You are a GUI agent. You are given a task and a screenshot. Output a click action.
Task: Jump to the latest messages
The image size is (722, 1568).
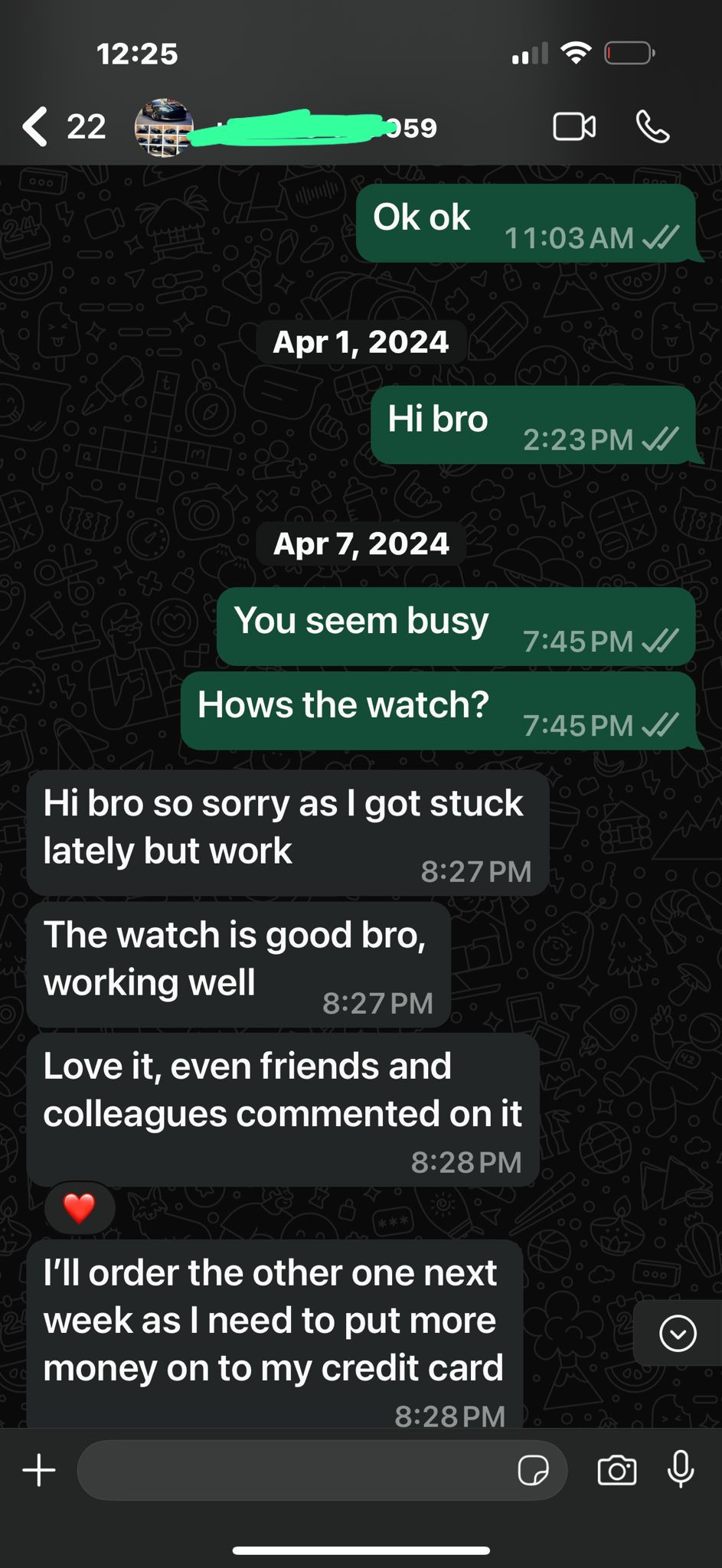point(678,1333)
